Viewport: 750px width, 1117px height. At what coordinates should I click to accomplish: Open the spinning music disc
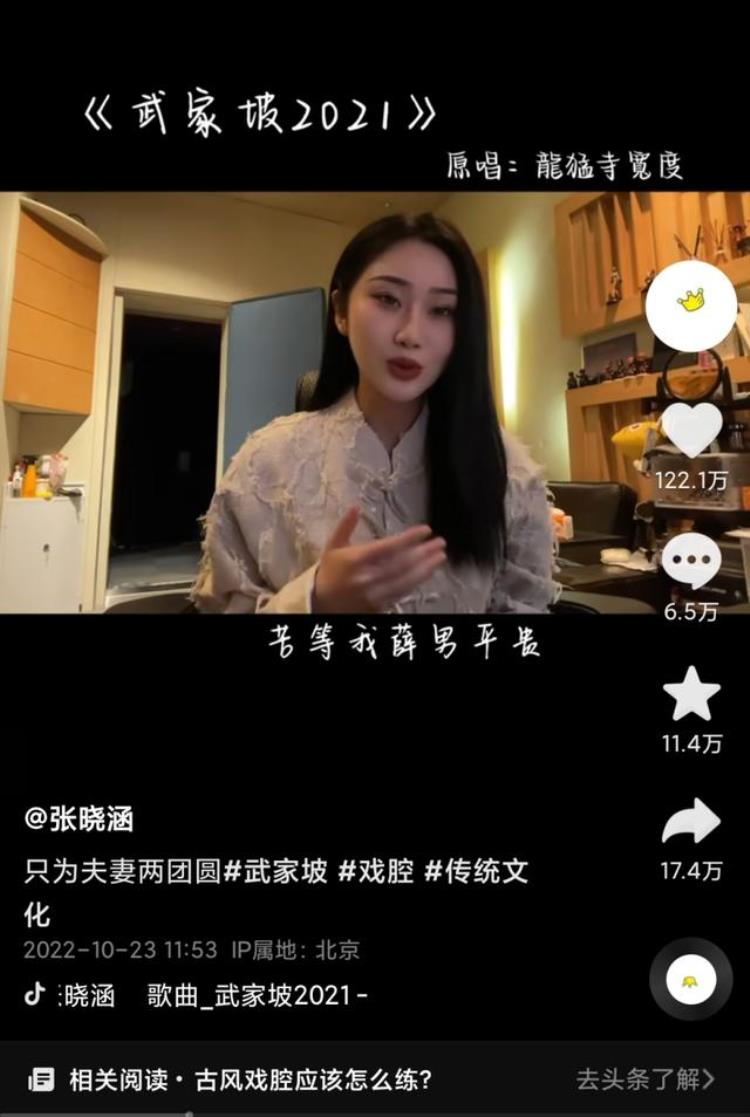coord(691,978)
